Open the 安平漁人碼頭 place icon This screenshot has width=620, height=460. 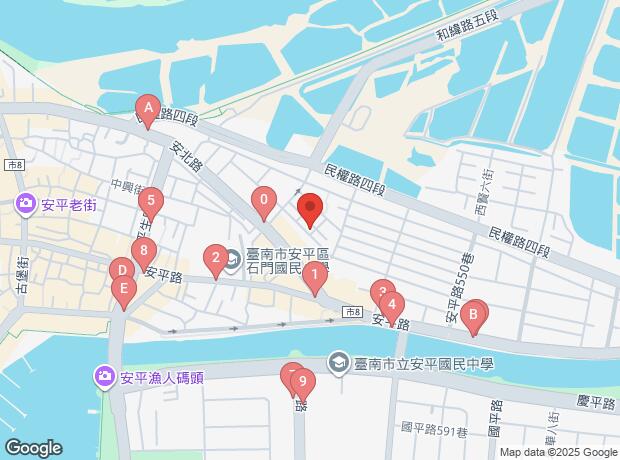click(x=104, y=376)
